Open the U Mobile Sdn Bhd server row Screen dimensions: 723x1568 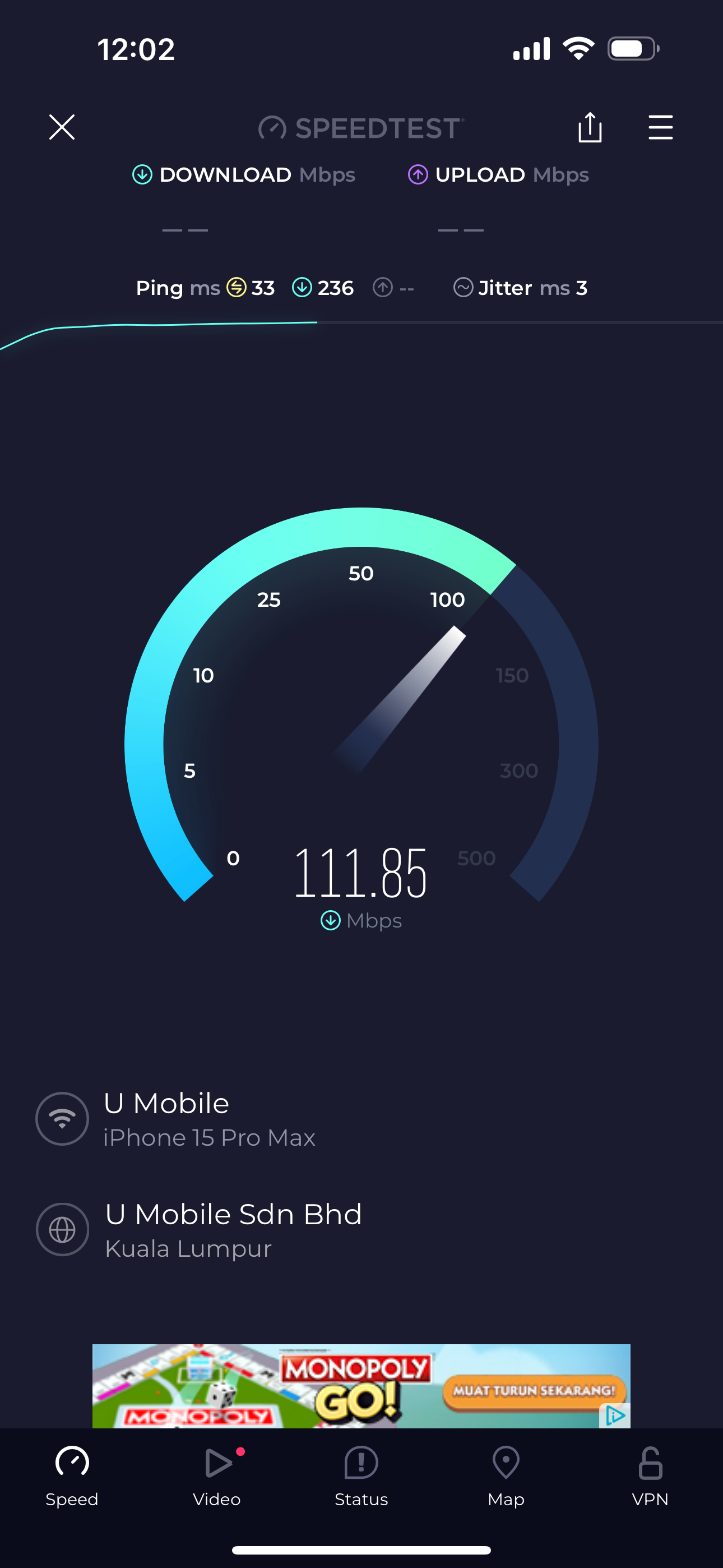pos(361,1230)
